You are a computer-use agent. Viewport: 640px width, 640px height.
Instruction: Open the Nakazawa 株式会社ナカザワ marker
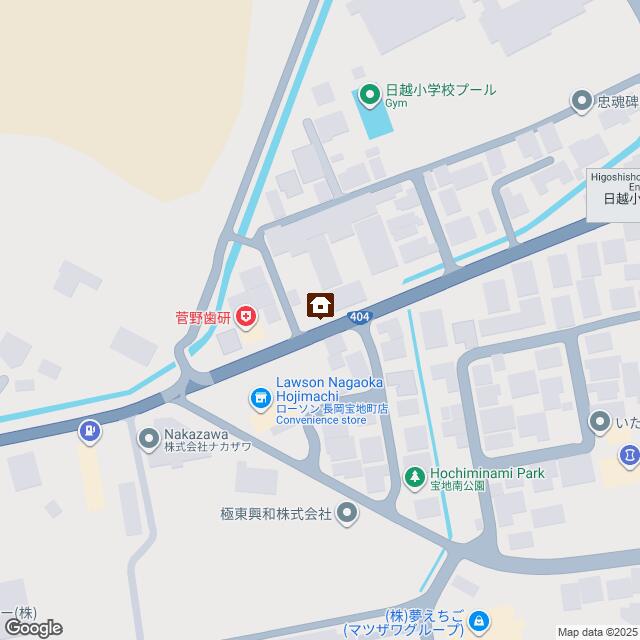149,437
